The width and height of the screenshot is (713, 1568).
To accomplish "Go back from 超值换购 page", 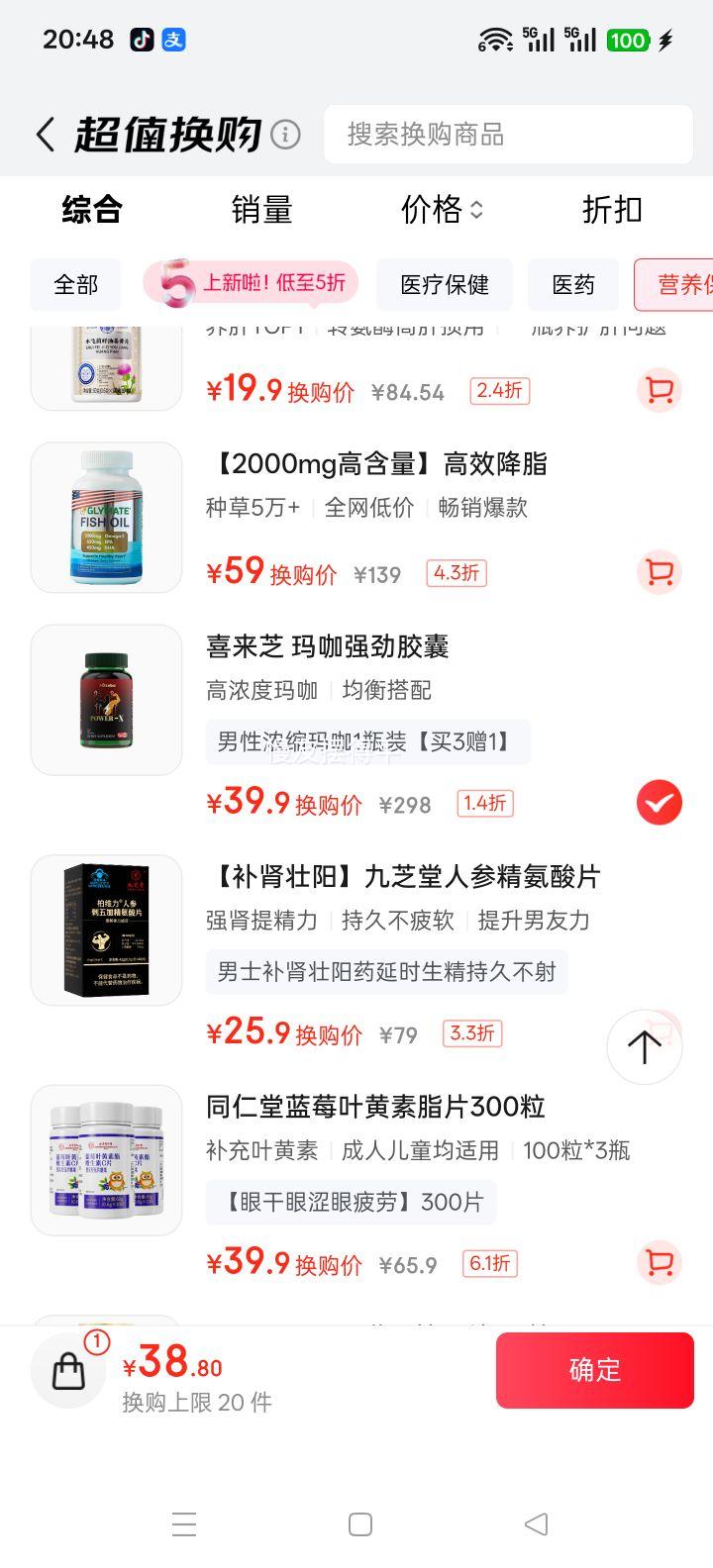I will point(46,135).
